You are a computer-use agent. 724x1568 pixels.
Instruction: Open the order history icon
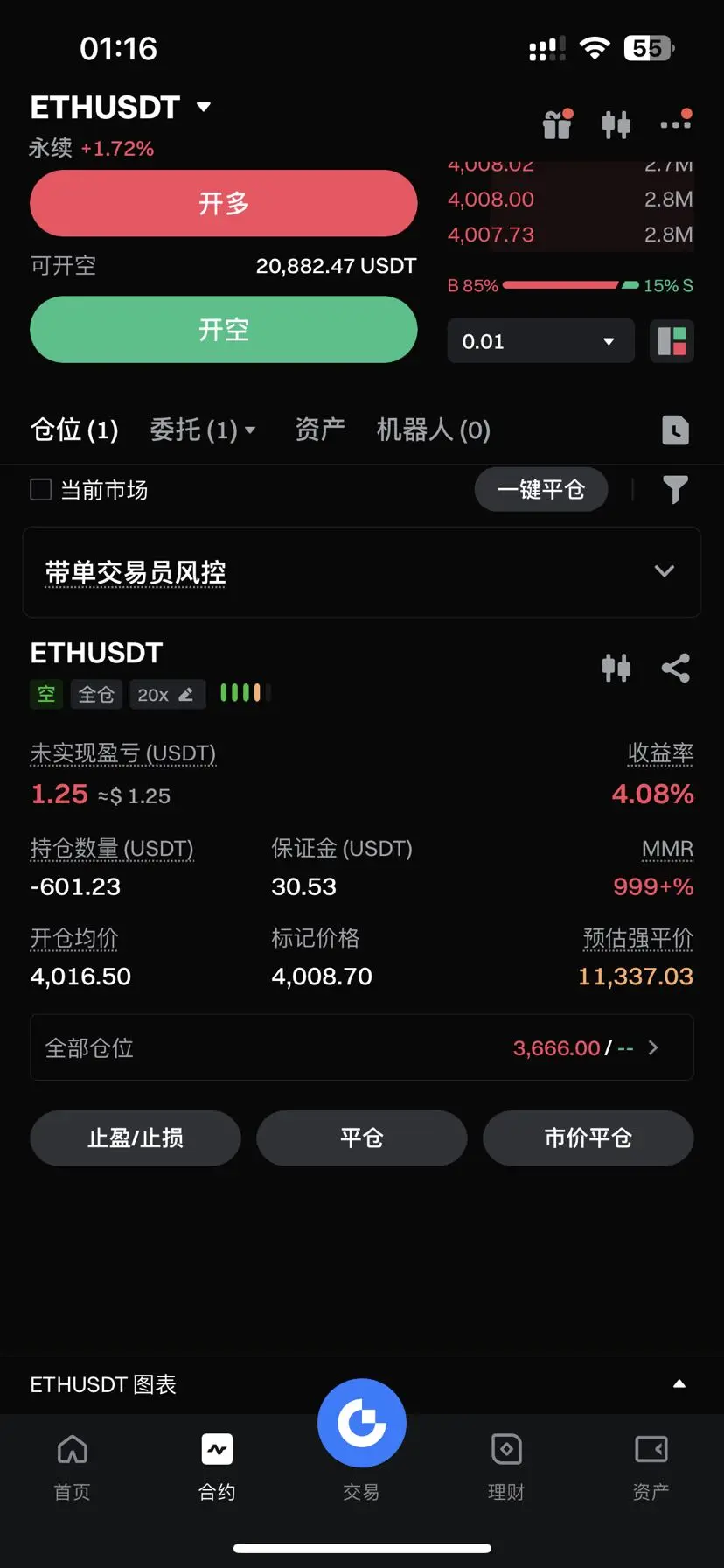(x=675, y=430)
